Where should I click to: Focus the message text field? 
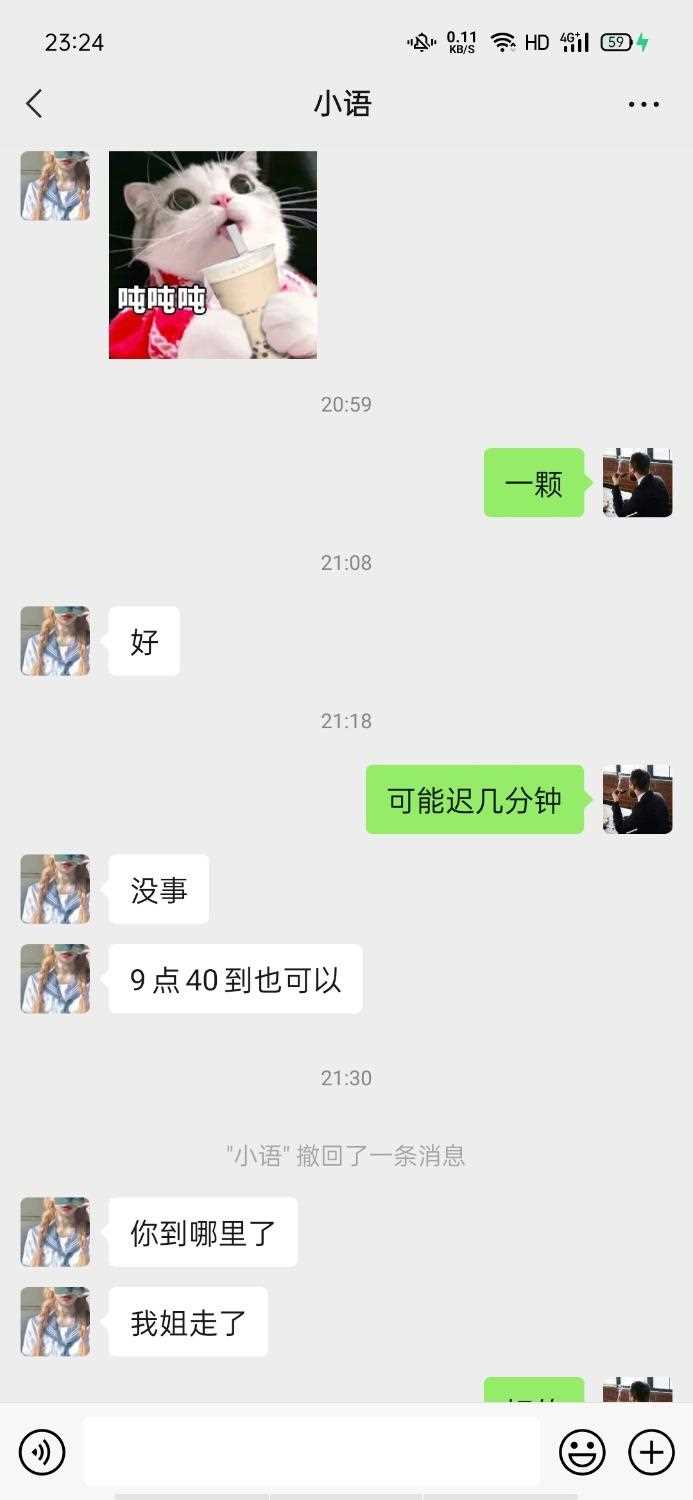tap(311, 1451)
